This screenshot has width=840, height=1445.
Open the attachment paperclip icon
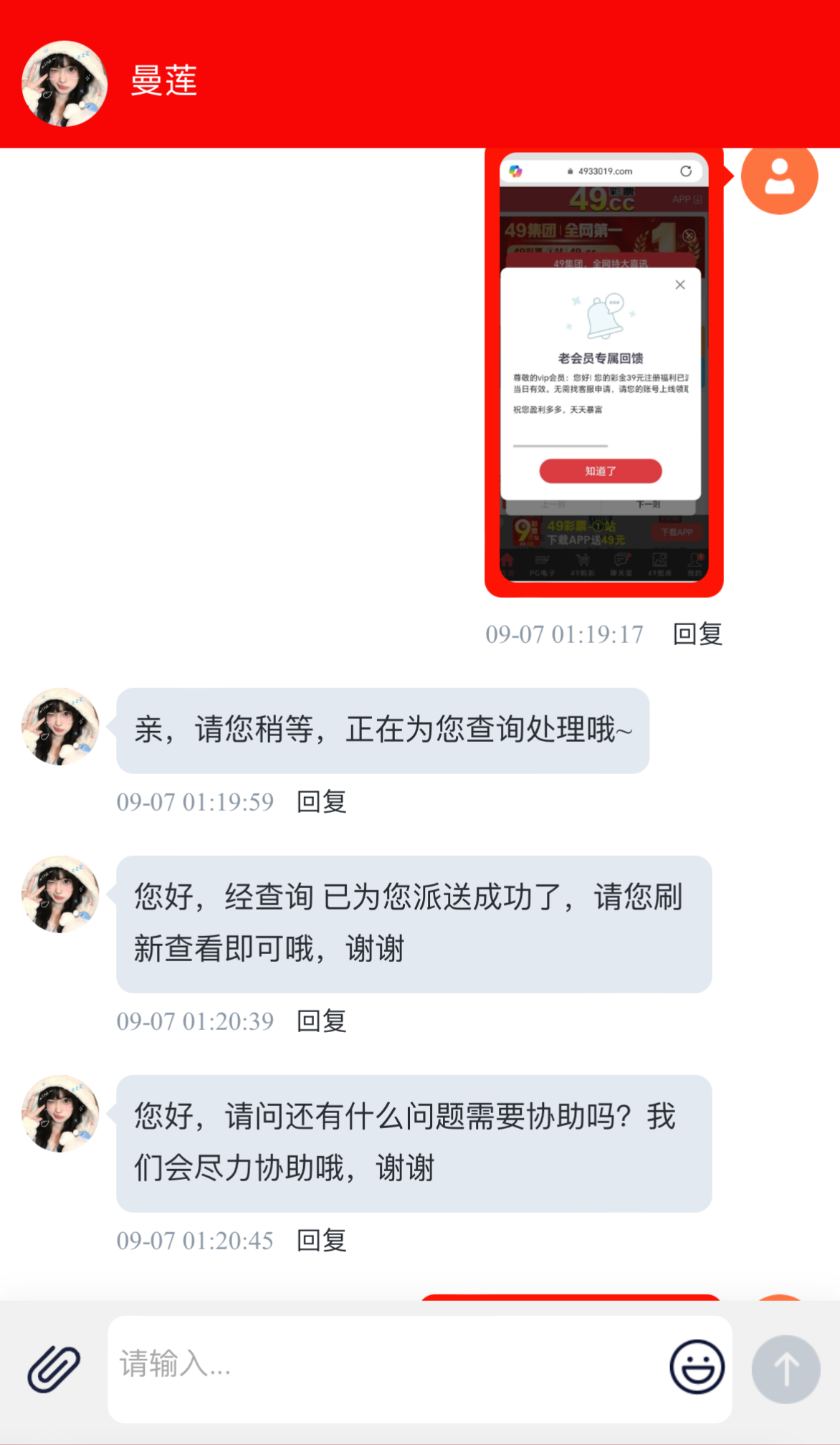[54, 1368]
